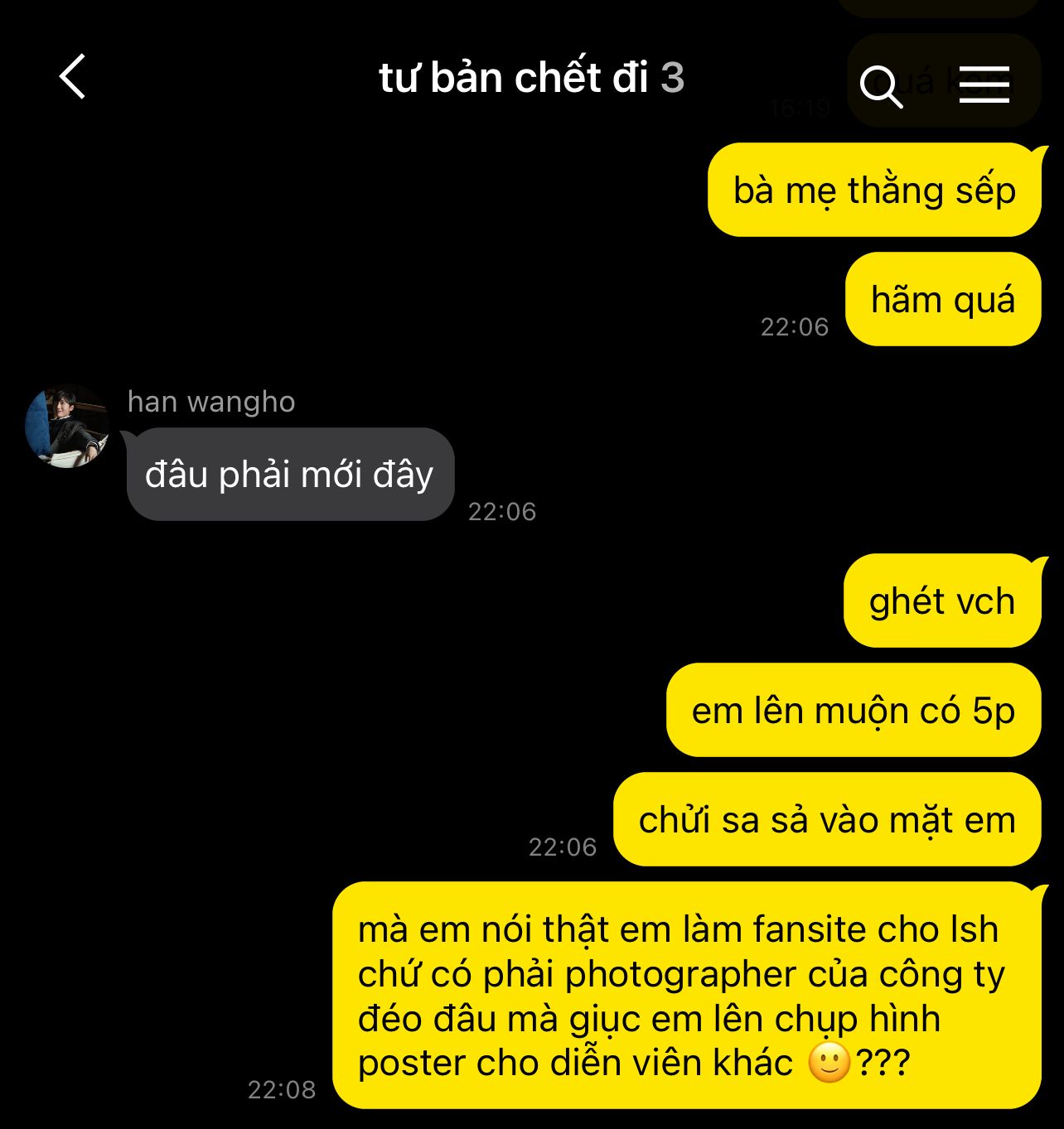Search within this chat room
The width and height of the screenshot is (1064, 1129).
[880, 86]
